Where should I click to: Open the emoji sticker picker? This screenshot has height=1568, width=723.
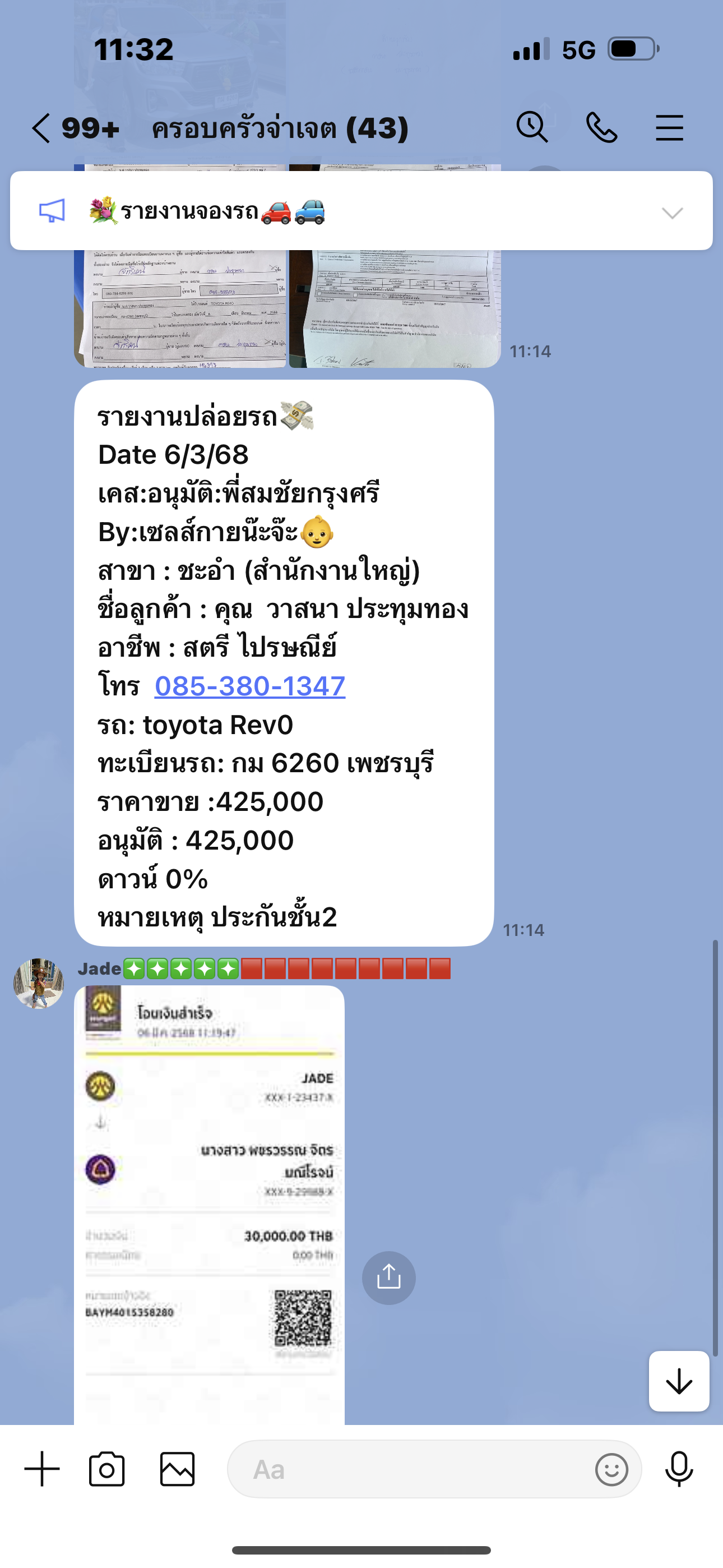tap(611, 1469)
